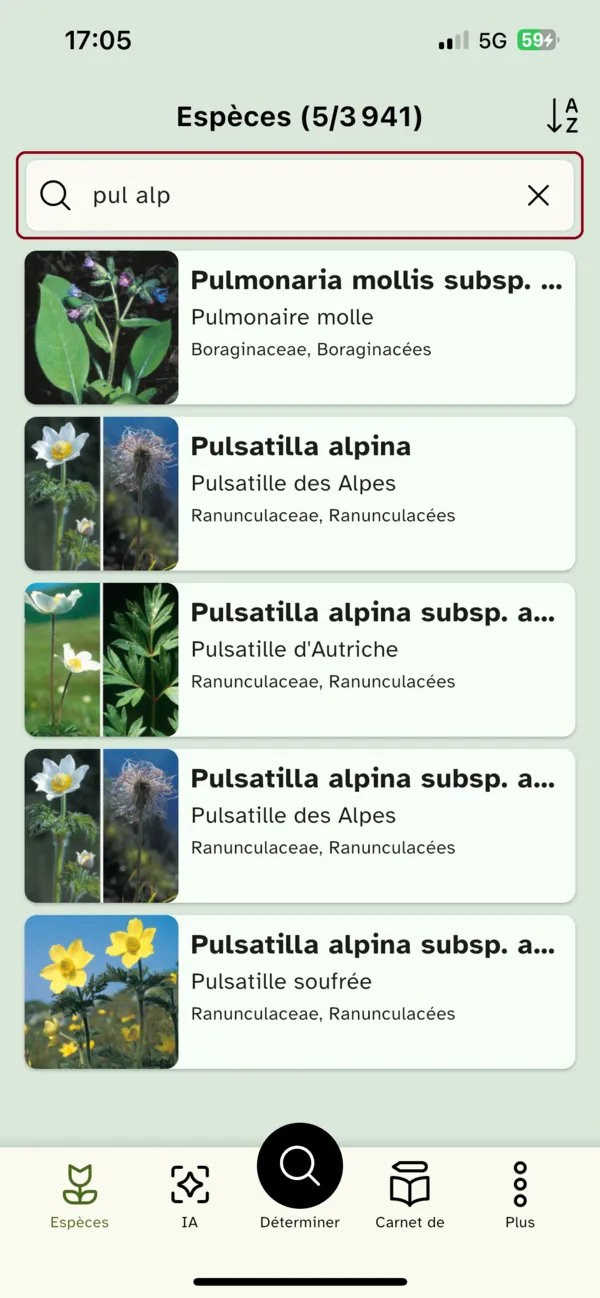Open the Pulmonaria mollis species card

[x=300, y=327]
